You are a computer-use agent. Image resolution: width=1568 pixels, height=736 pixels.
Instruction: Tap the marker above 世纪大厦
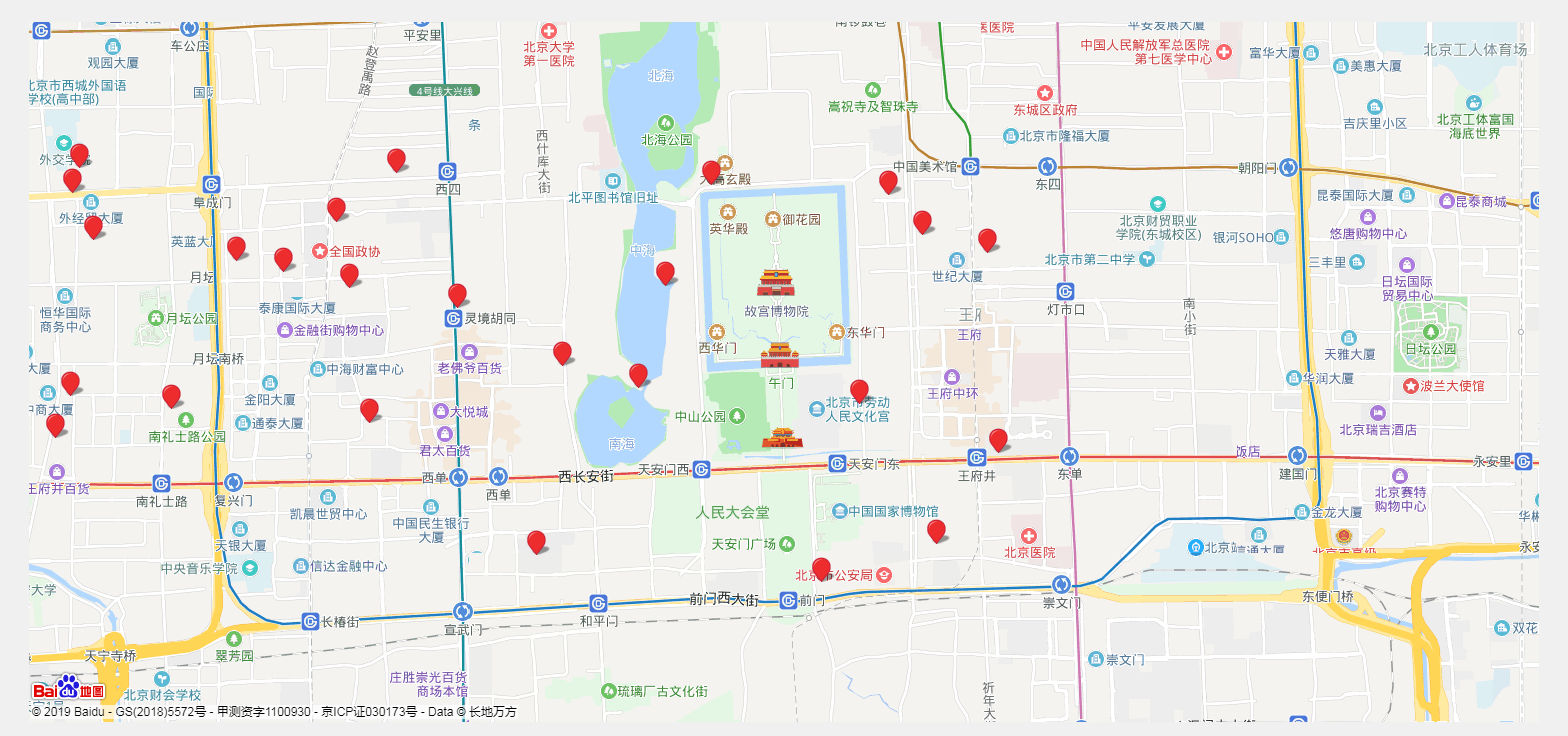tap(987, 239)
